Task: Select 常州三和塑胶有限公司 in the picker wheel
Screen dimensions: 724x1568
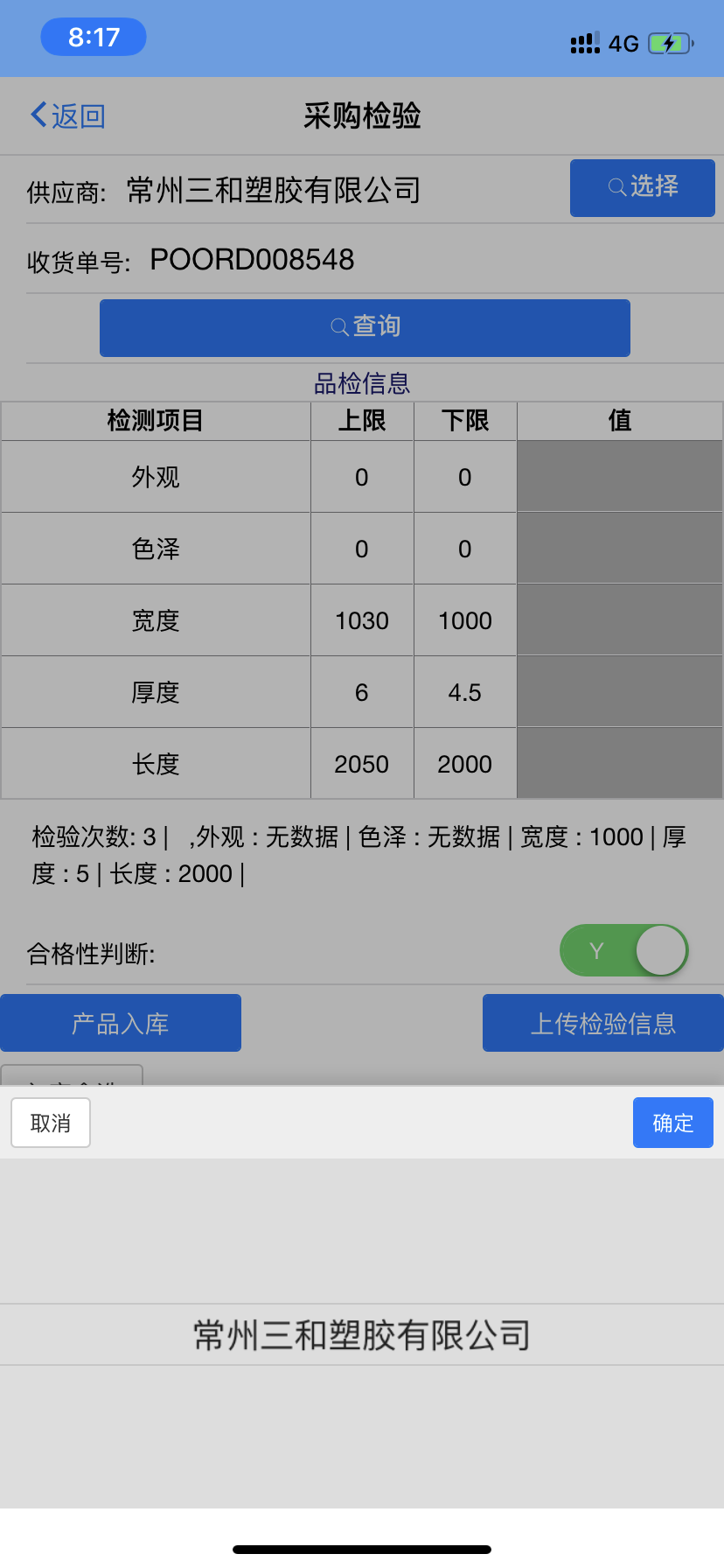Action: coord(362,1333)
